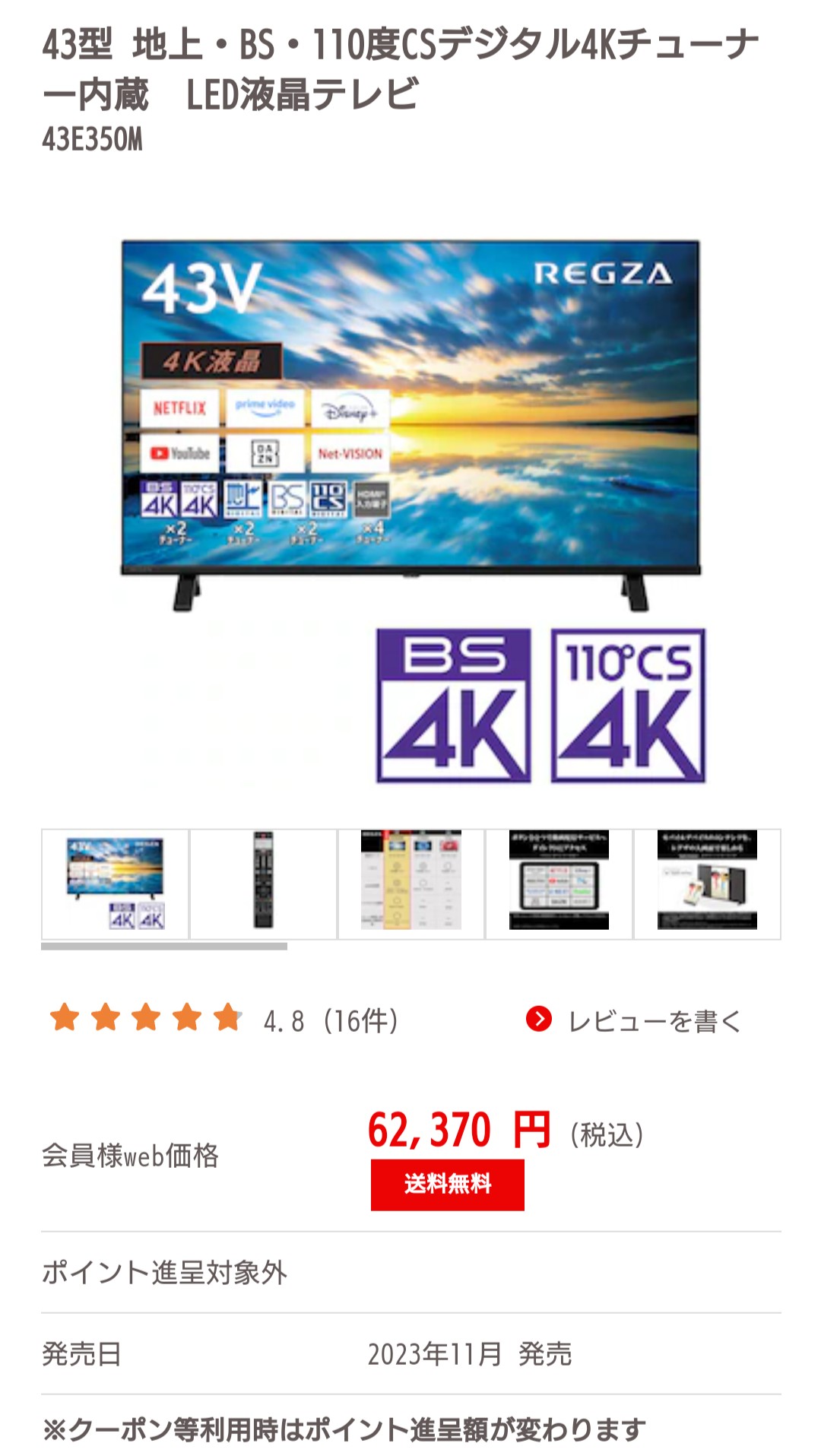Screen dimensions: 821x1456
Task: Tap レビューを書く to write a review
Action: point(634,1020)
